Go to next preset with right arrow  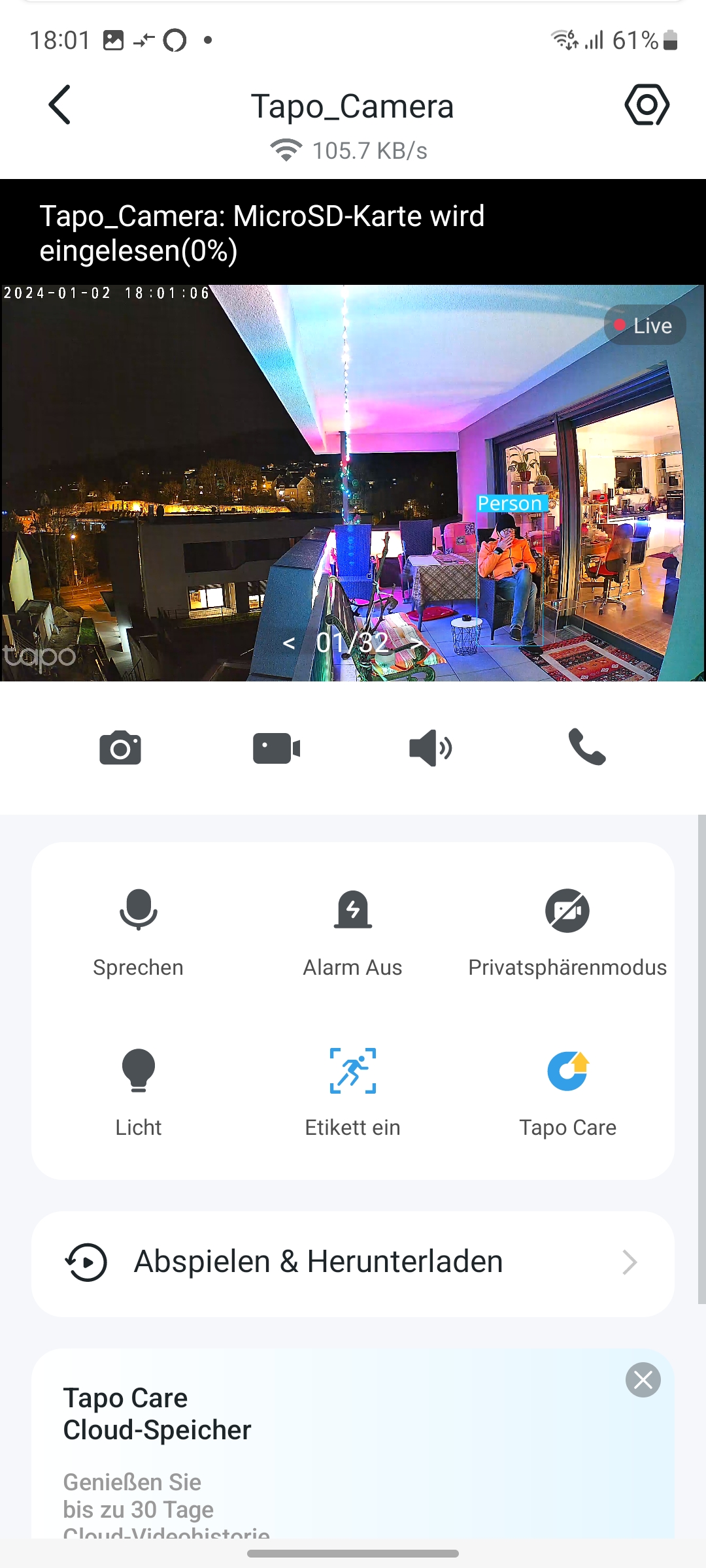coord(416,644)
